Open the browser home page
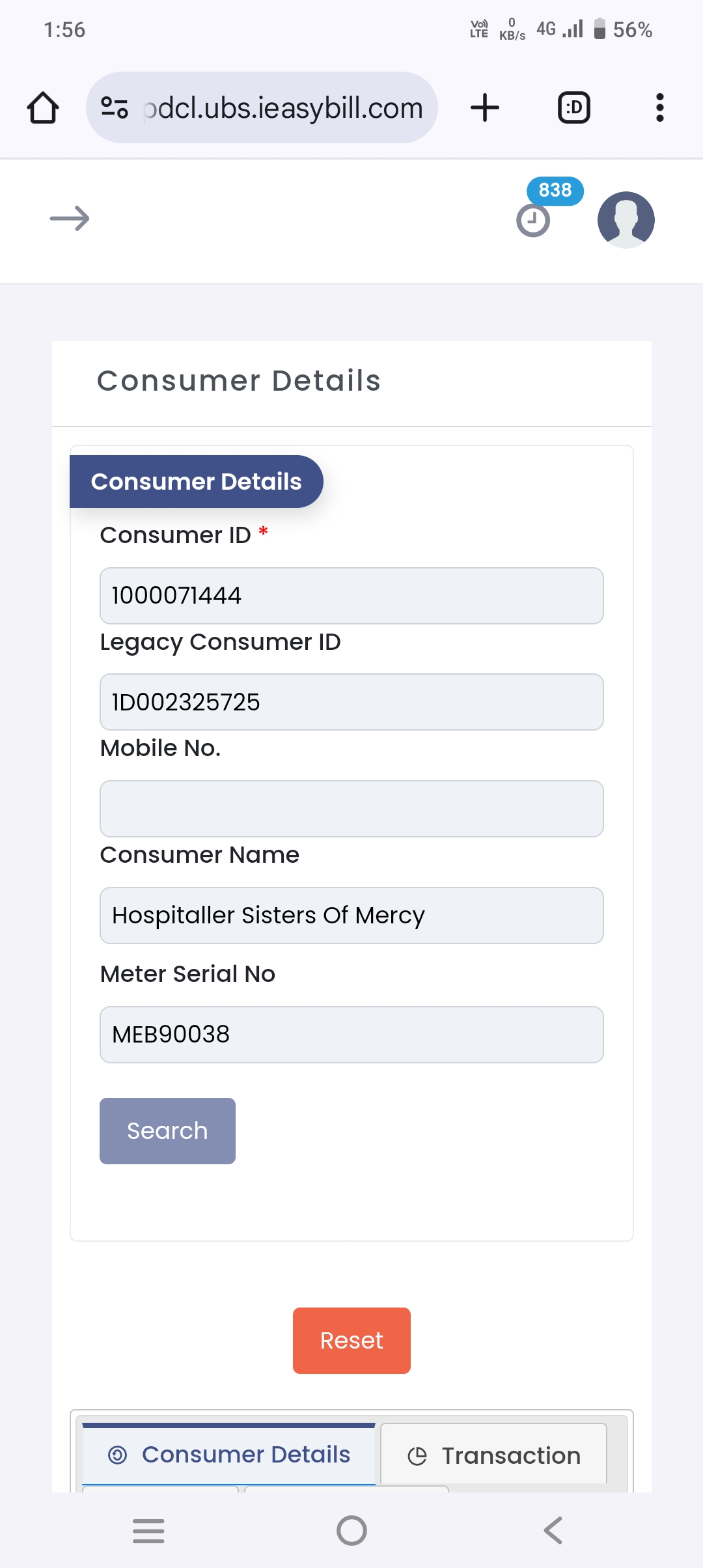 click(43, 107)
